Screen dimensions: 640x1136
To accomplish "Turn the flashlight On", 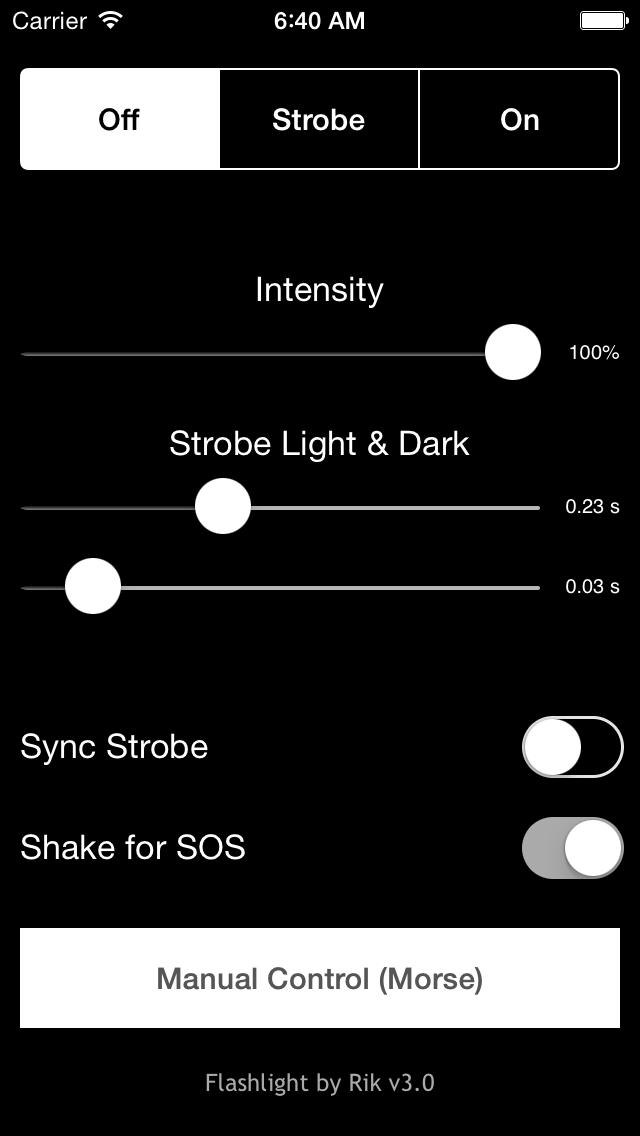I will click(x=519, y=120).
